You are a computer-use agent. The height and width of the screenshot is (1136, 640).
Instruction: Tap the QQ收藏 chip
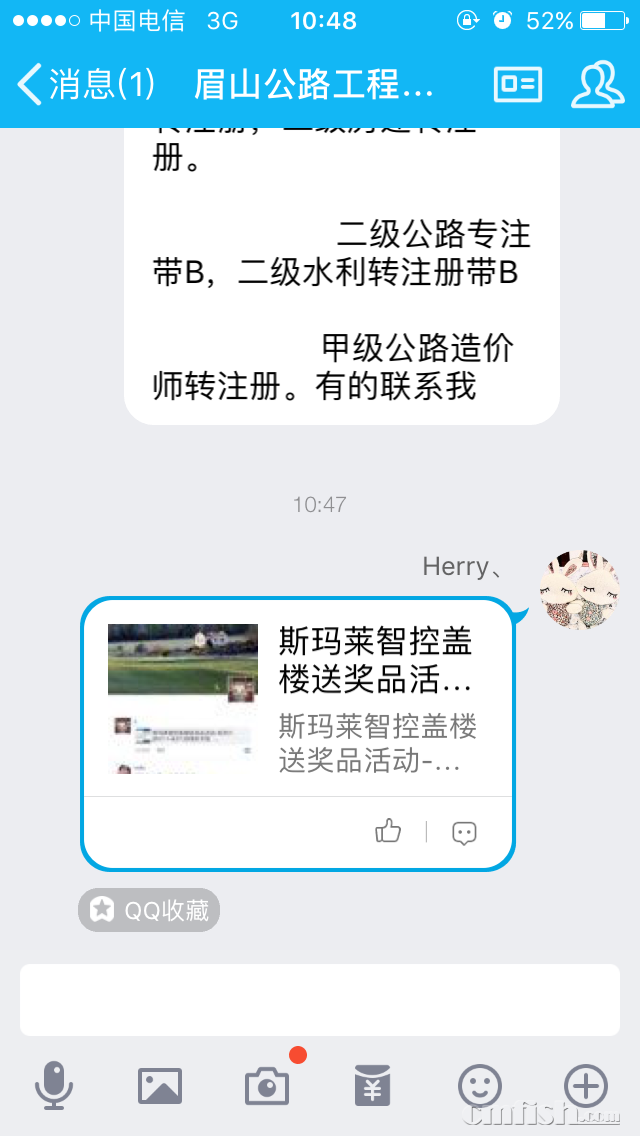coord(149,910)
